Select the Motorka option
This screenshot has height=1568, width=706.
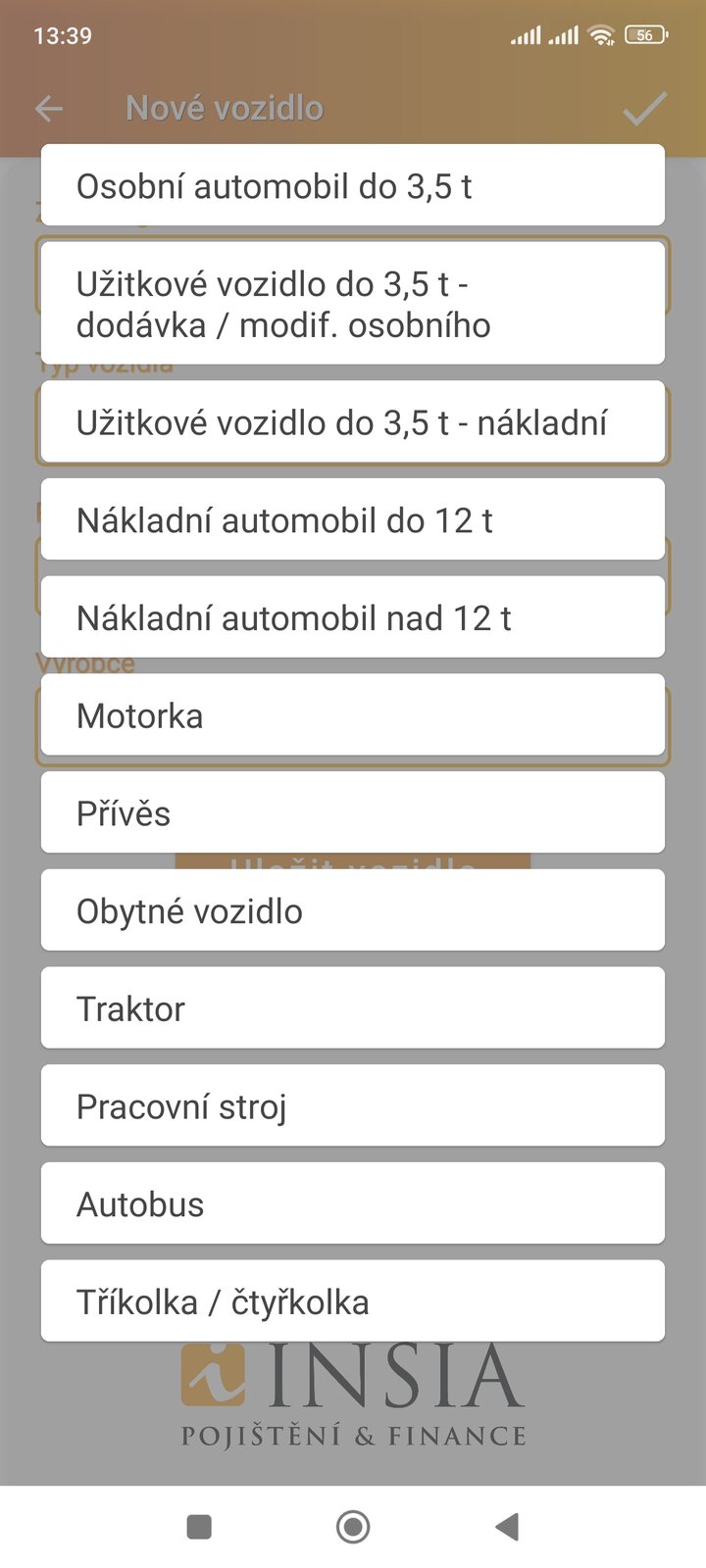tap(353, 716)
